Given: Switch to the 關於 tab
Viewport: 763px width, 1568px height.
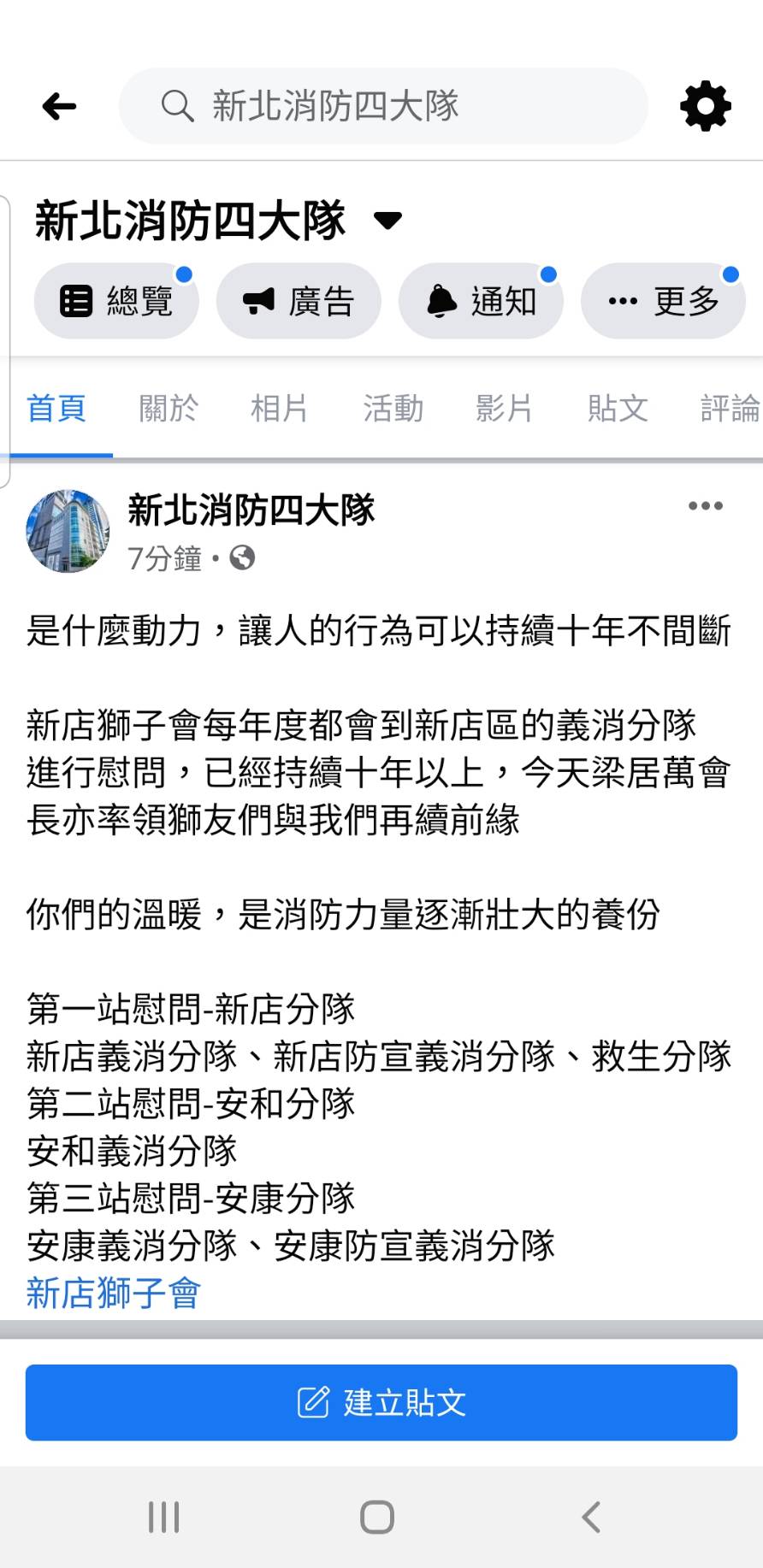Looking at the screenshot, I should pos(169,409).
